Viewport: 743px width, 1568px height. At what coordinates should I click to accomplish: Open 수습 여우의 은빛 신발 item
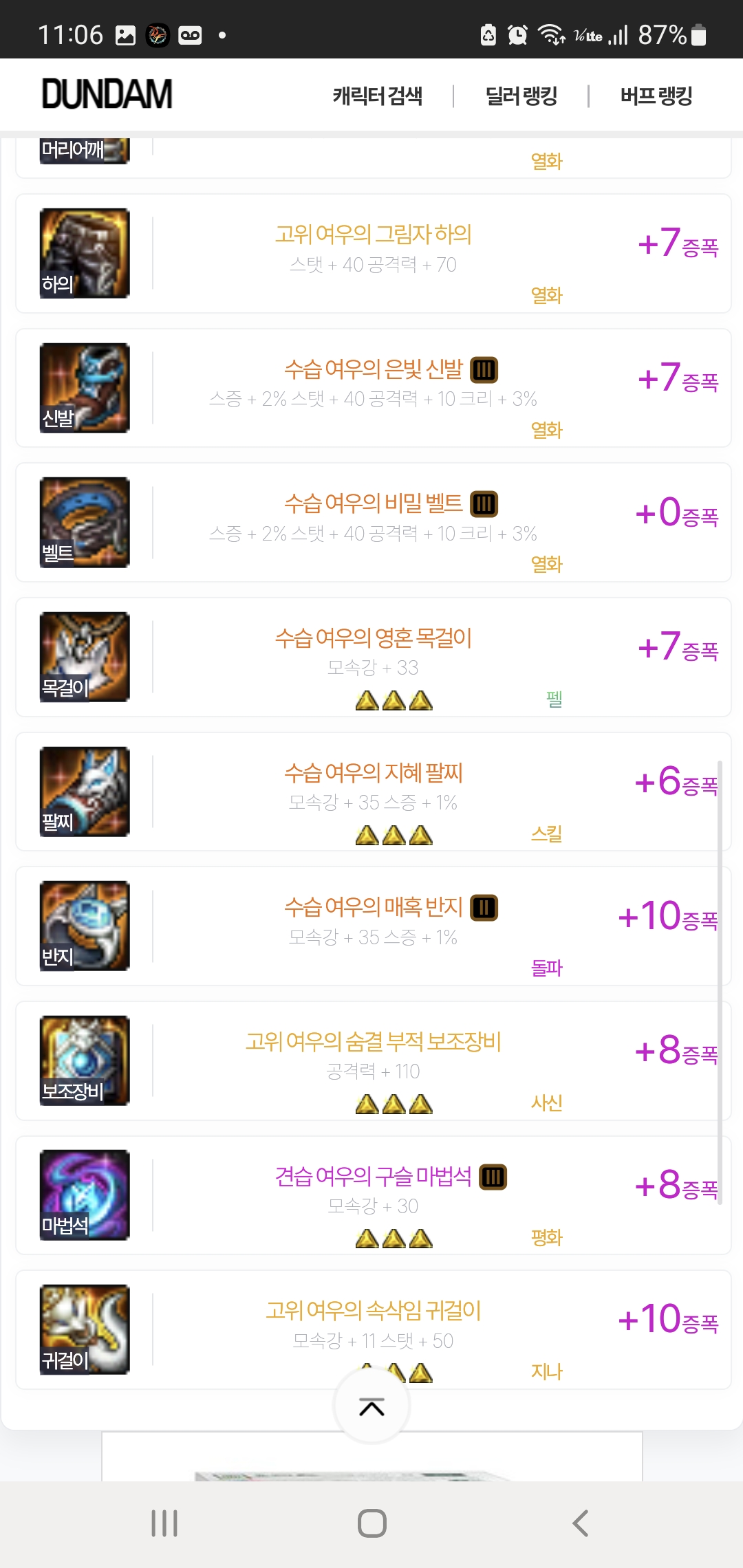pyautogui.click(x=373, y=369)
